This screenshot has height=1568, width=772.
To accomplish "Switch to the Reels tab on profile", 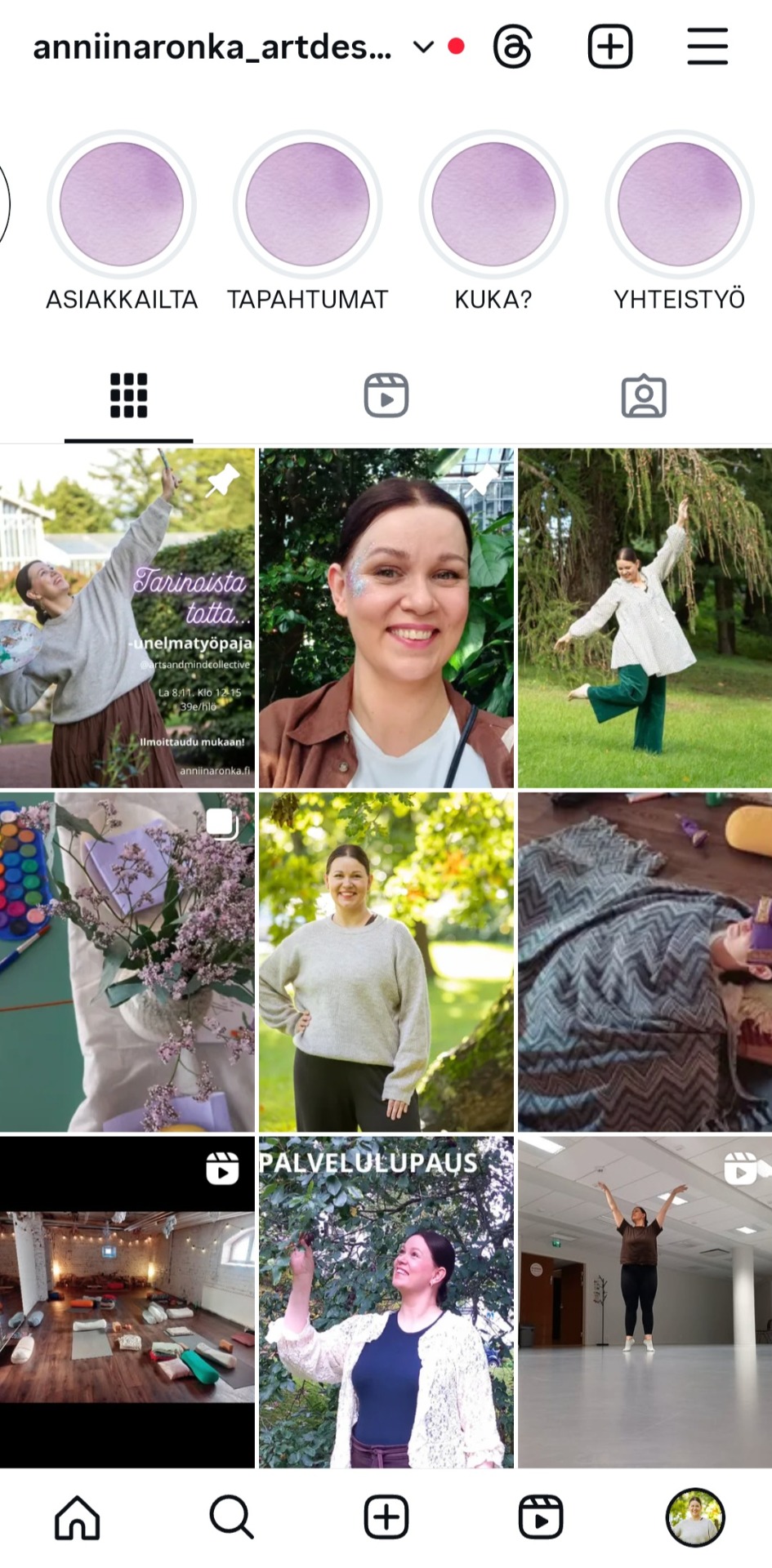I will coord(386,396).
